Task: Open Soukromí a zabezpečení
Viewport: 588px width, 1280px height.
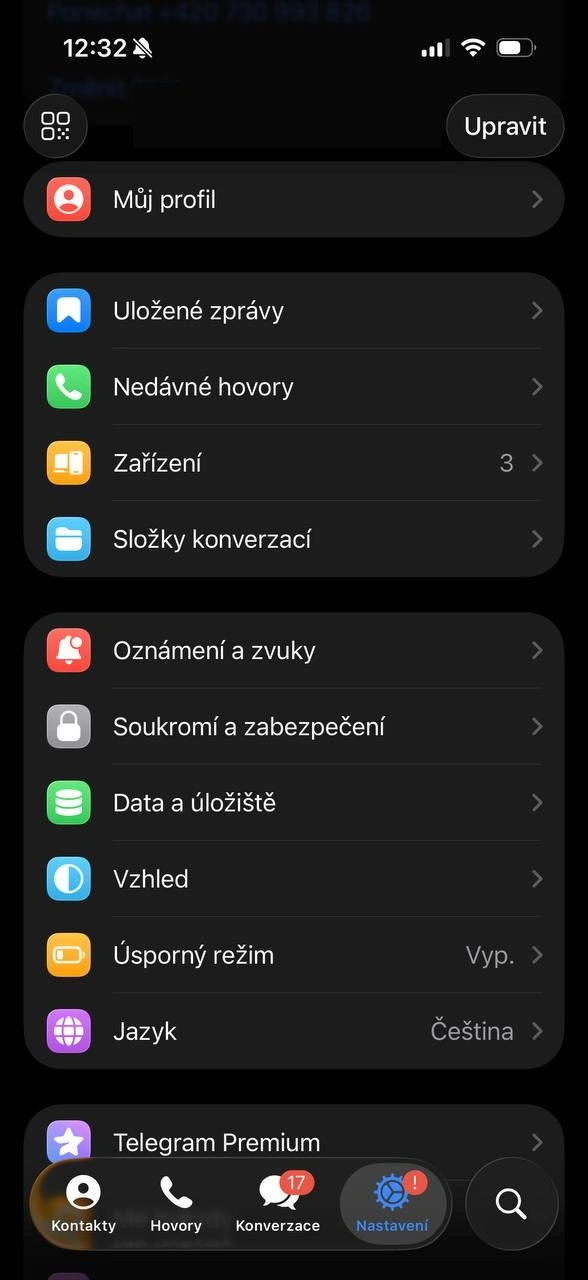Action: tap(294, 727)
